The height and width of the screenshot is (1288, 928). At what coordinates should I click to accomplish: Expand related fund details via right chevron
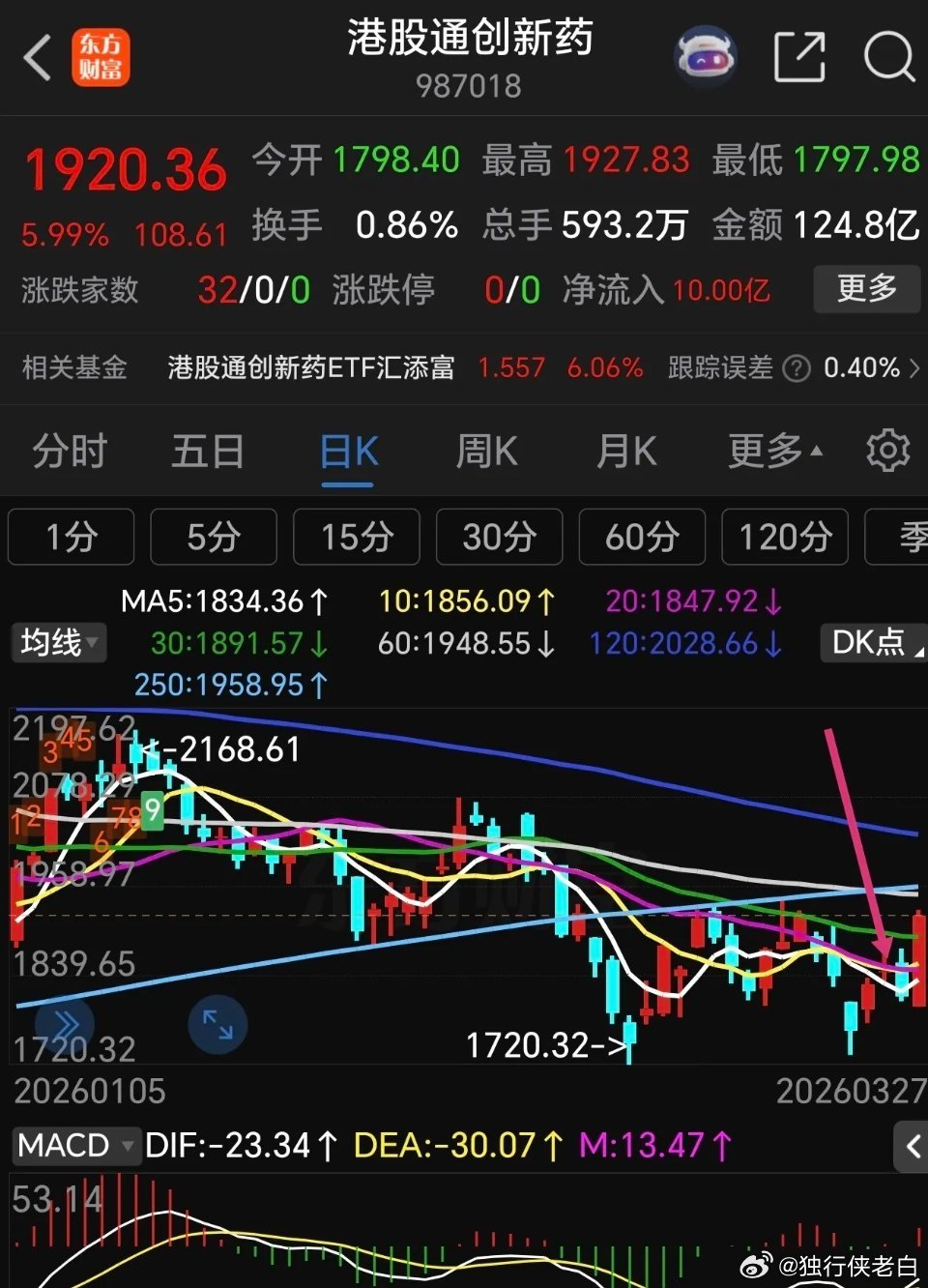click(x=916, y=368)
